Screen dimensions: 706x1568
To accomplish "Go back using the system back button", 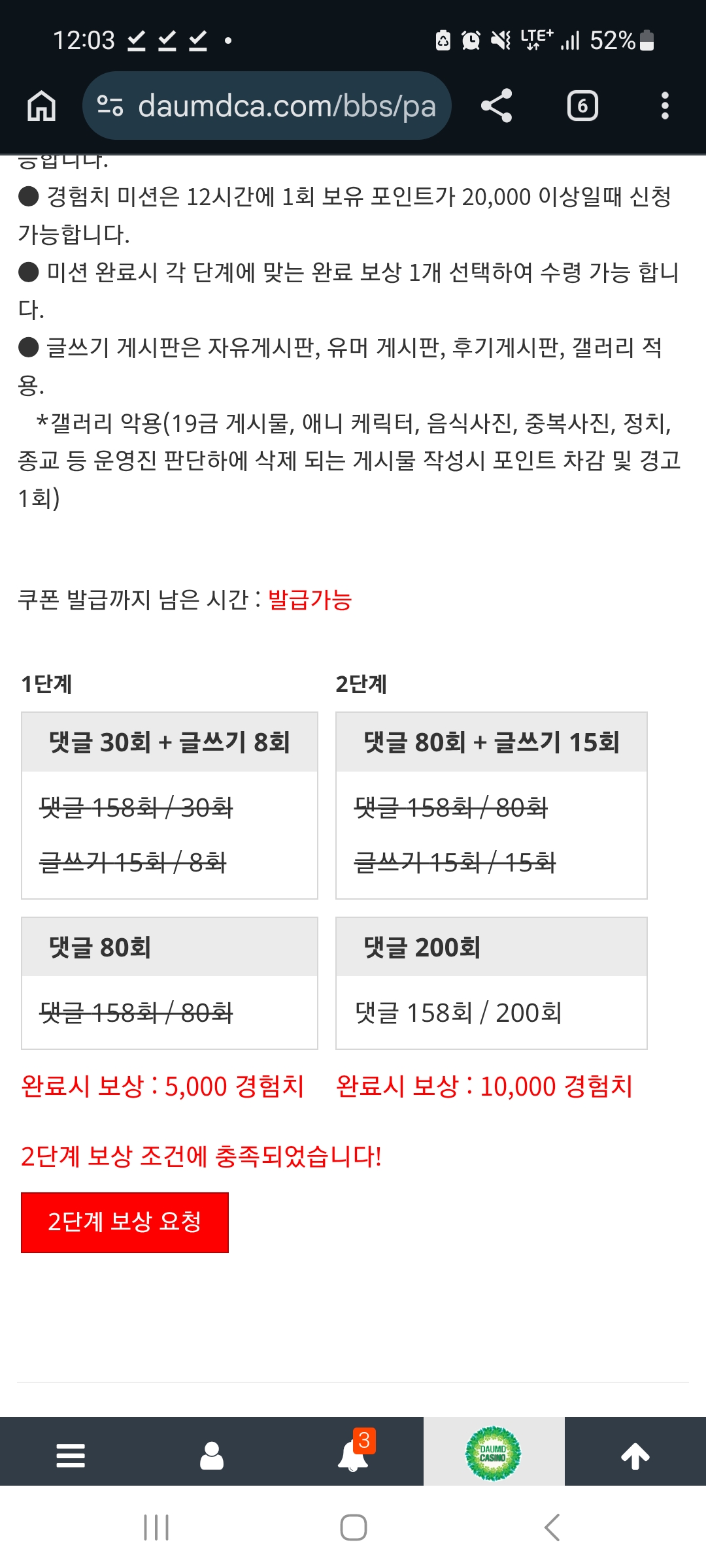I will [552, 1527].
